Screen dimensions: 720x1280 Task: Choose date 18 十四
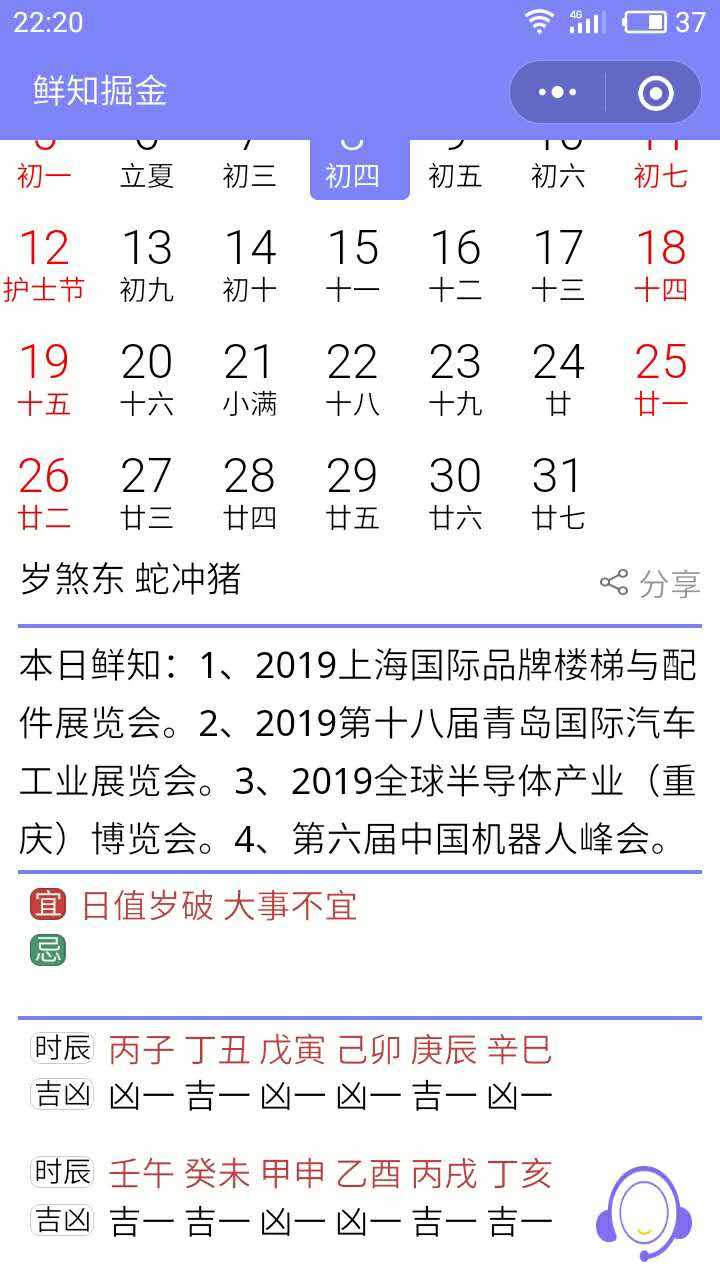(661, 265)
